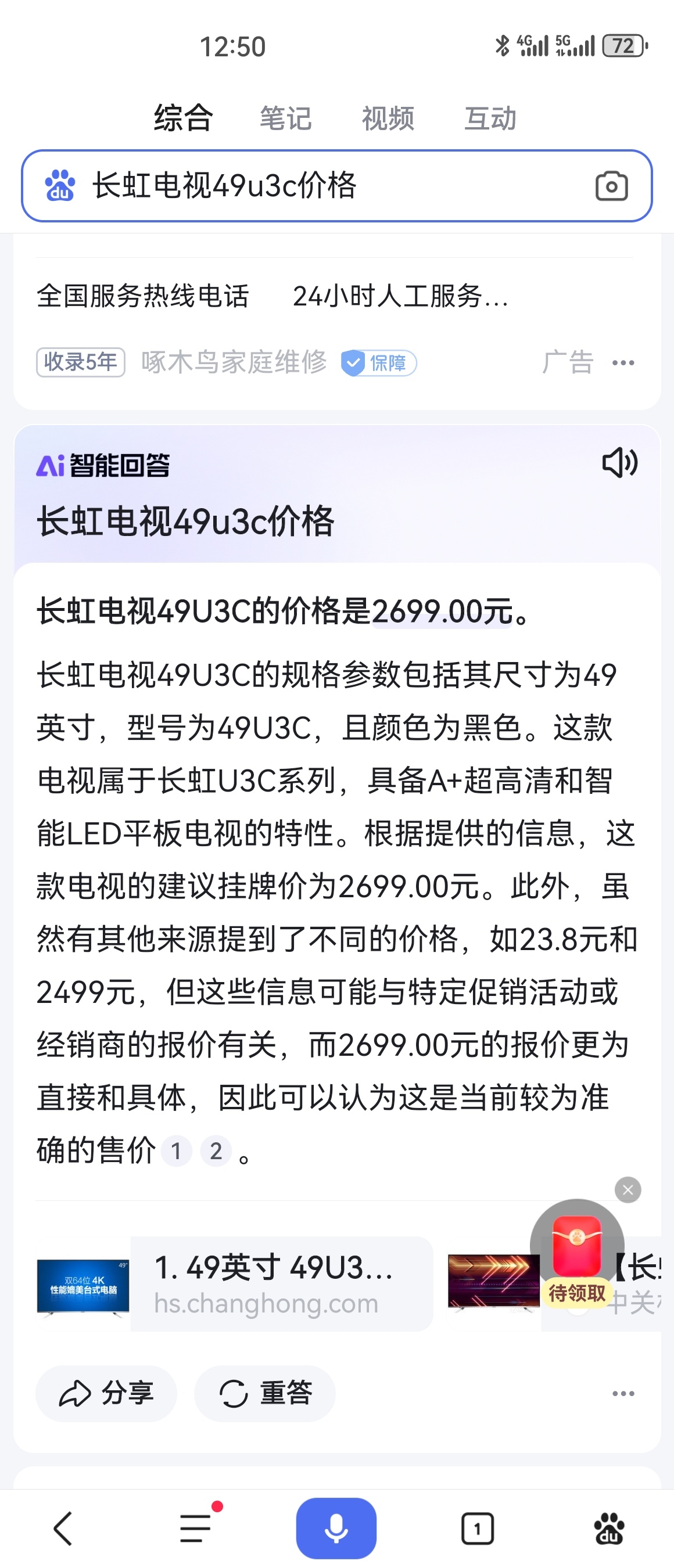Switch to the 视频 tab

[x=388, y=118]
